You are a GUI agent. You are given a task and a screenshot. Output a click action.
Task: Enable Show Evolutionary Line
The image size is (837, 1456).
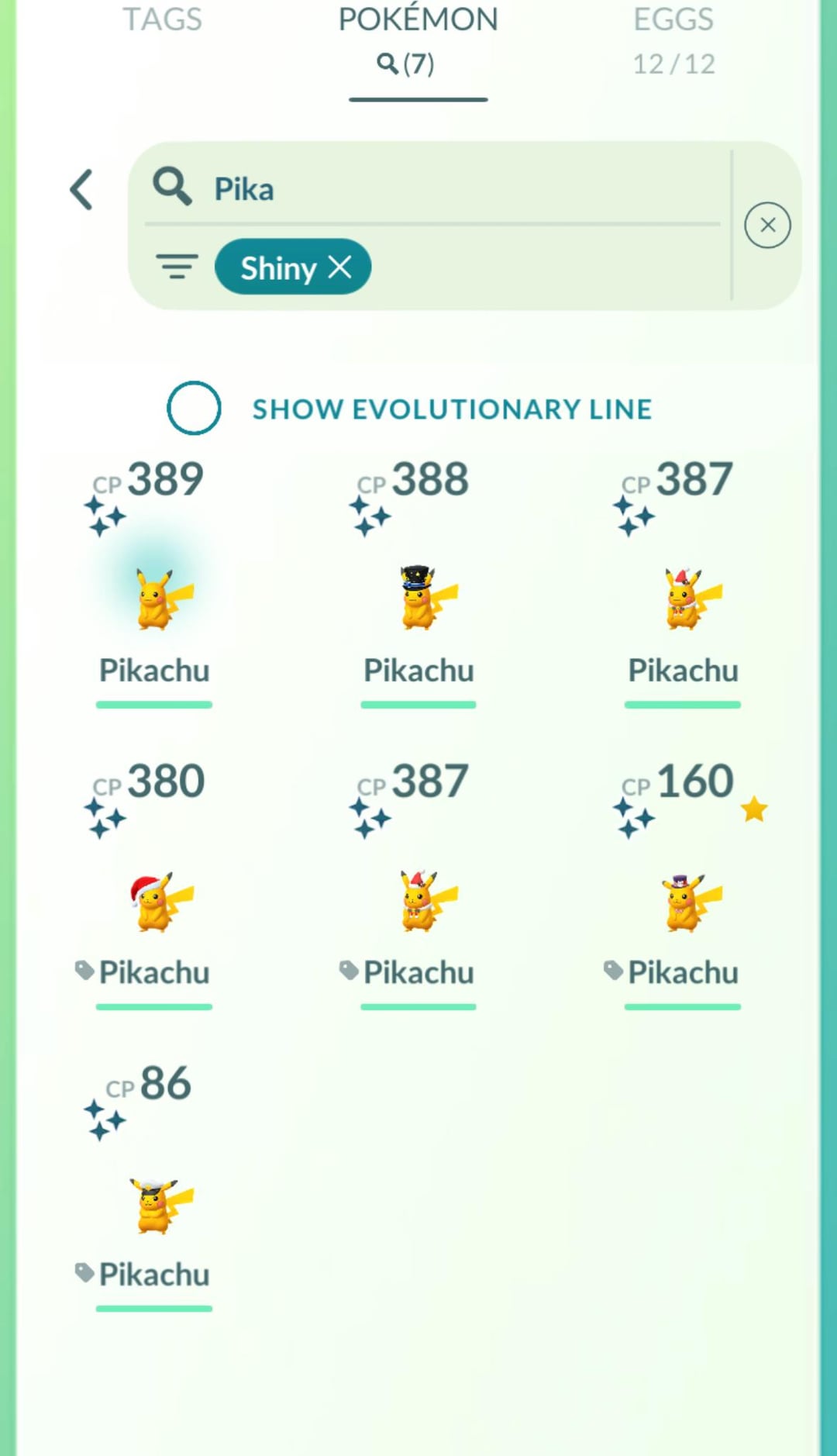coord(194,408)
